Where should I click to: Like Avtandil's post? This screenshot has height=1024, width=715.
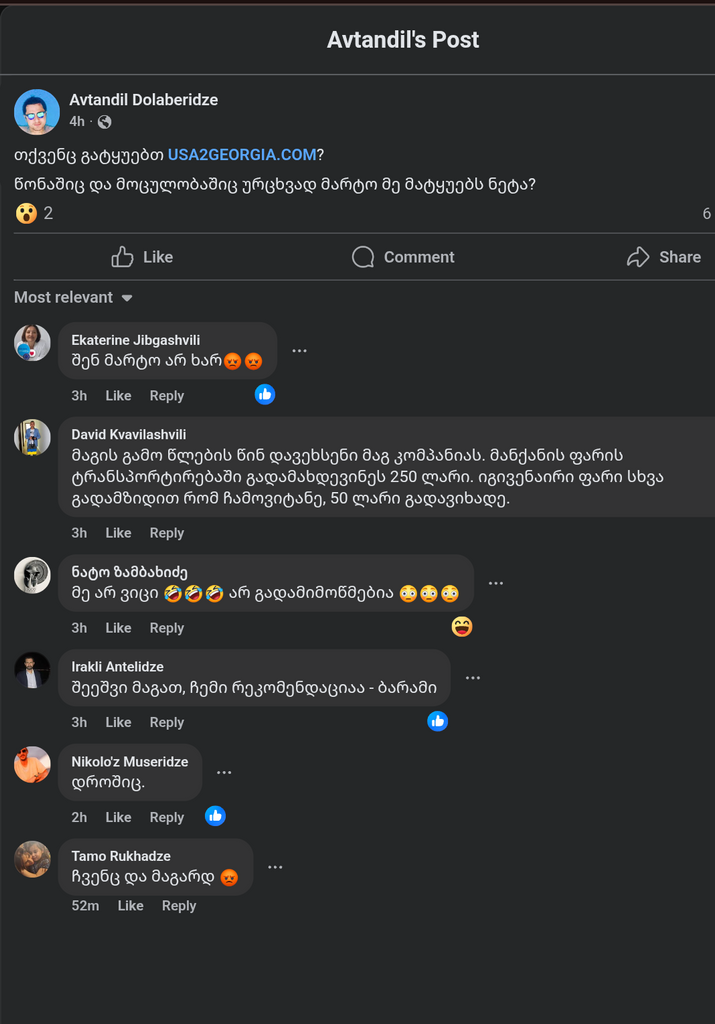142,257
